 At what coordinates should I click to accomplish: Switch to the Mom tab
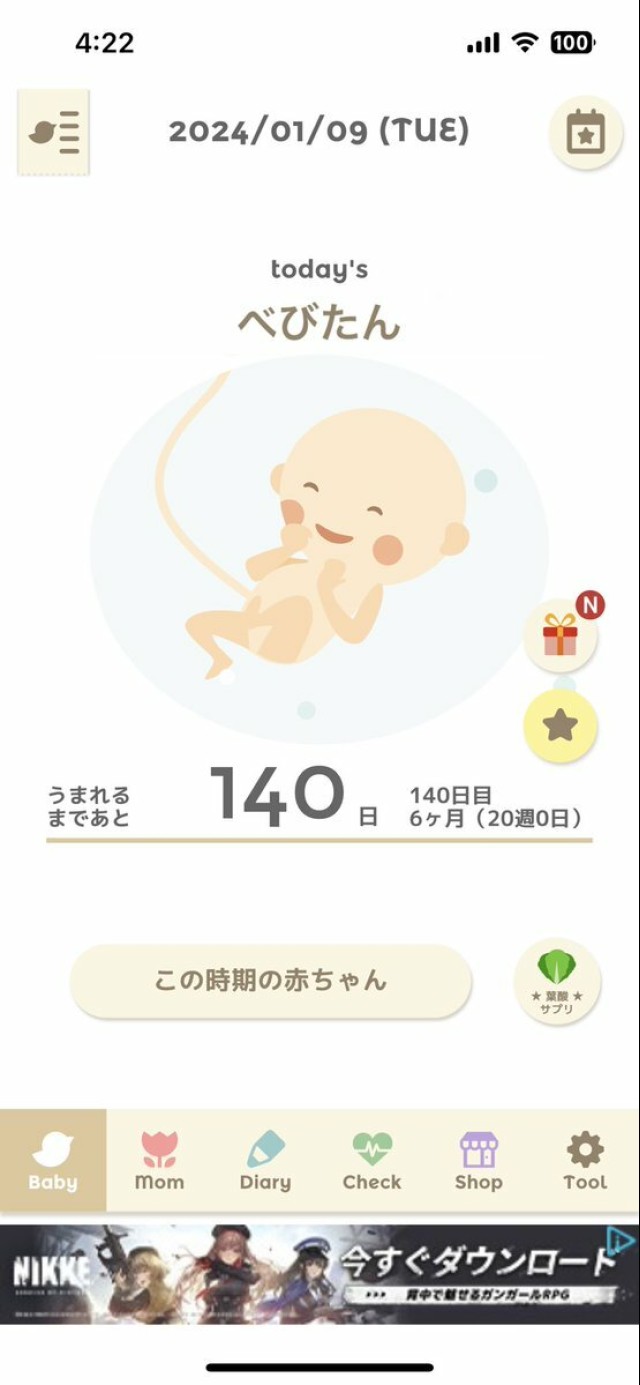159,1161
